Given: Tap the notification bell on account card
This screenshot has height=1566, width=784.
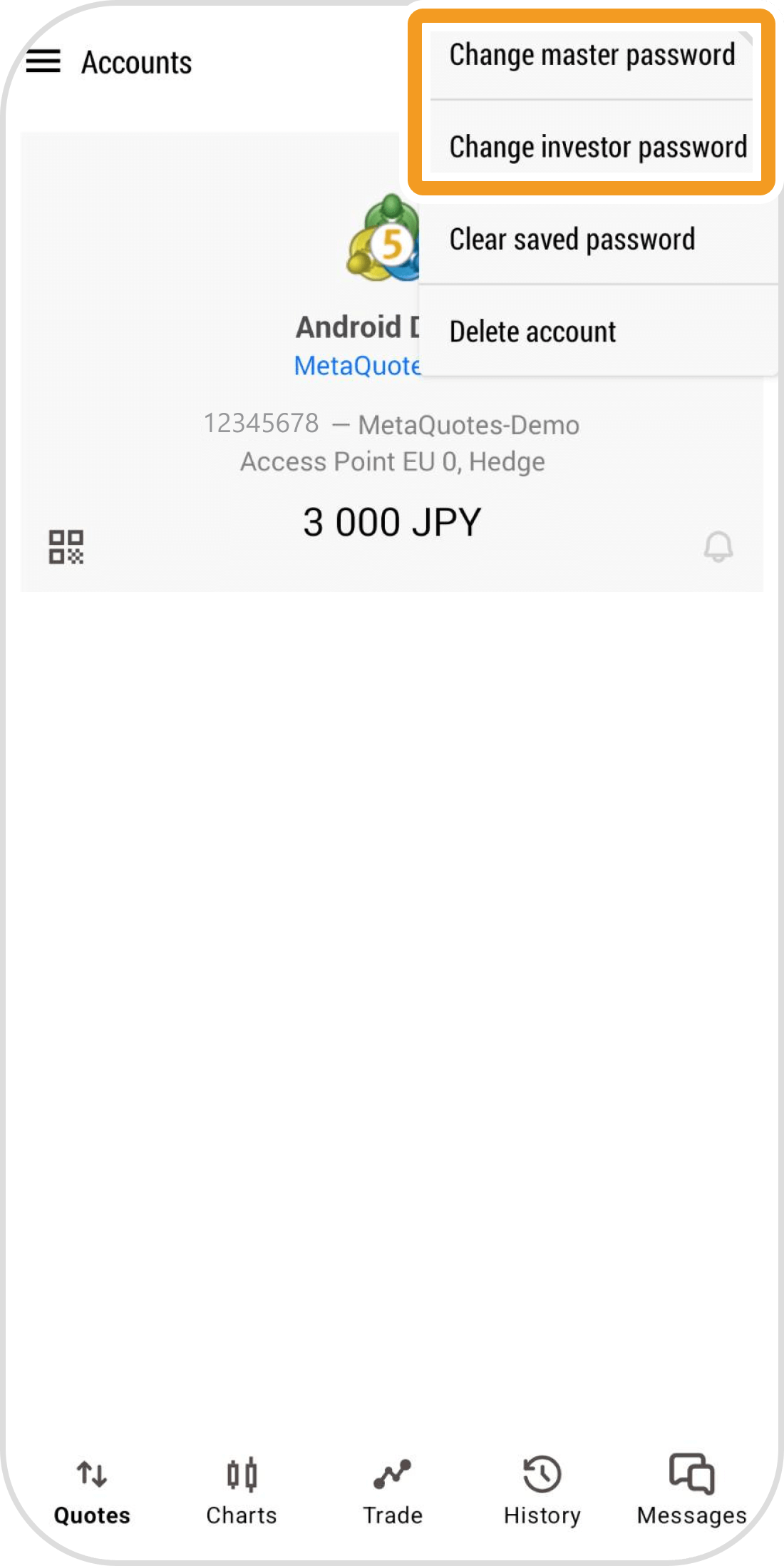Looking at the screenshot, I should click(718, 547).
